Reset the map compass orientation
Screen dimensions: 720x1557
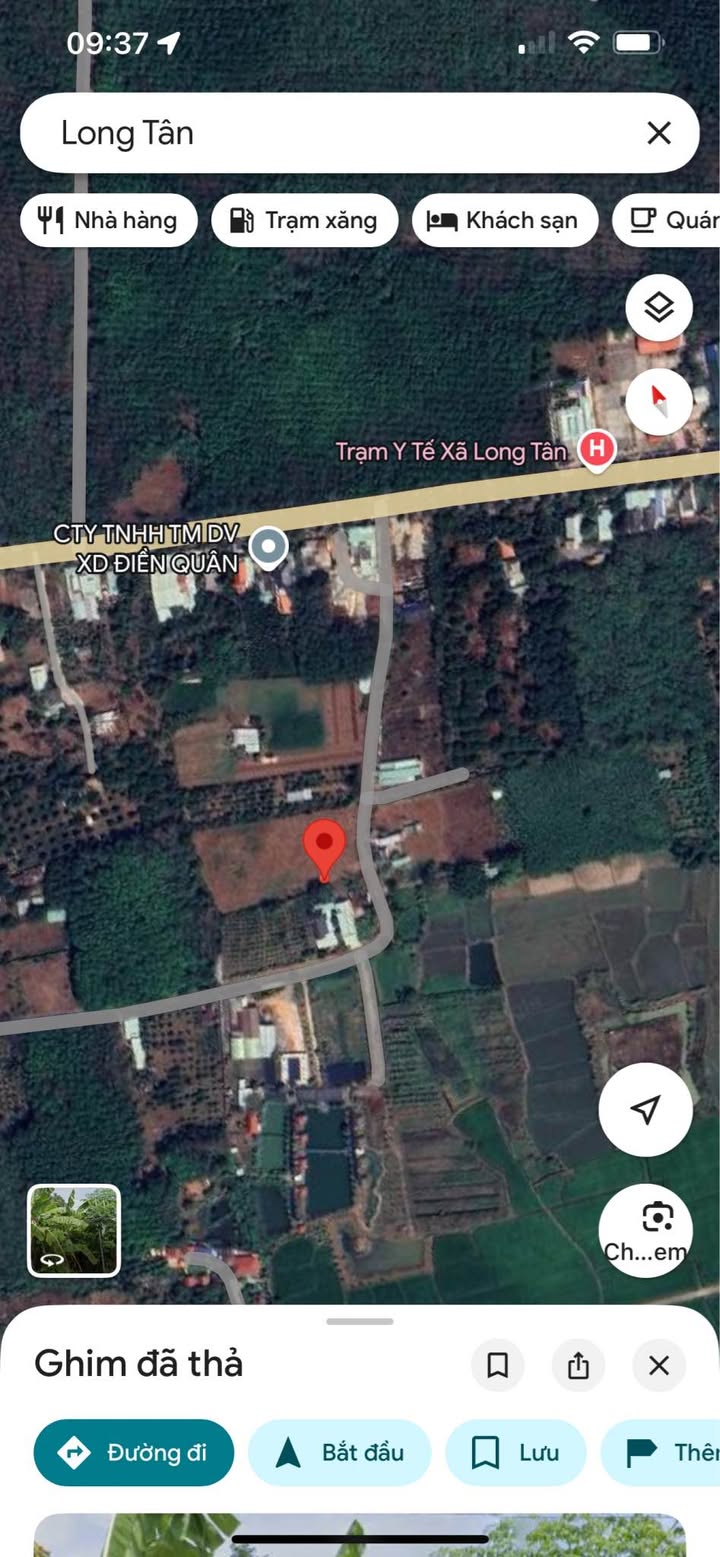(x=659, y=402)
